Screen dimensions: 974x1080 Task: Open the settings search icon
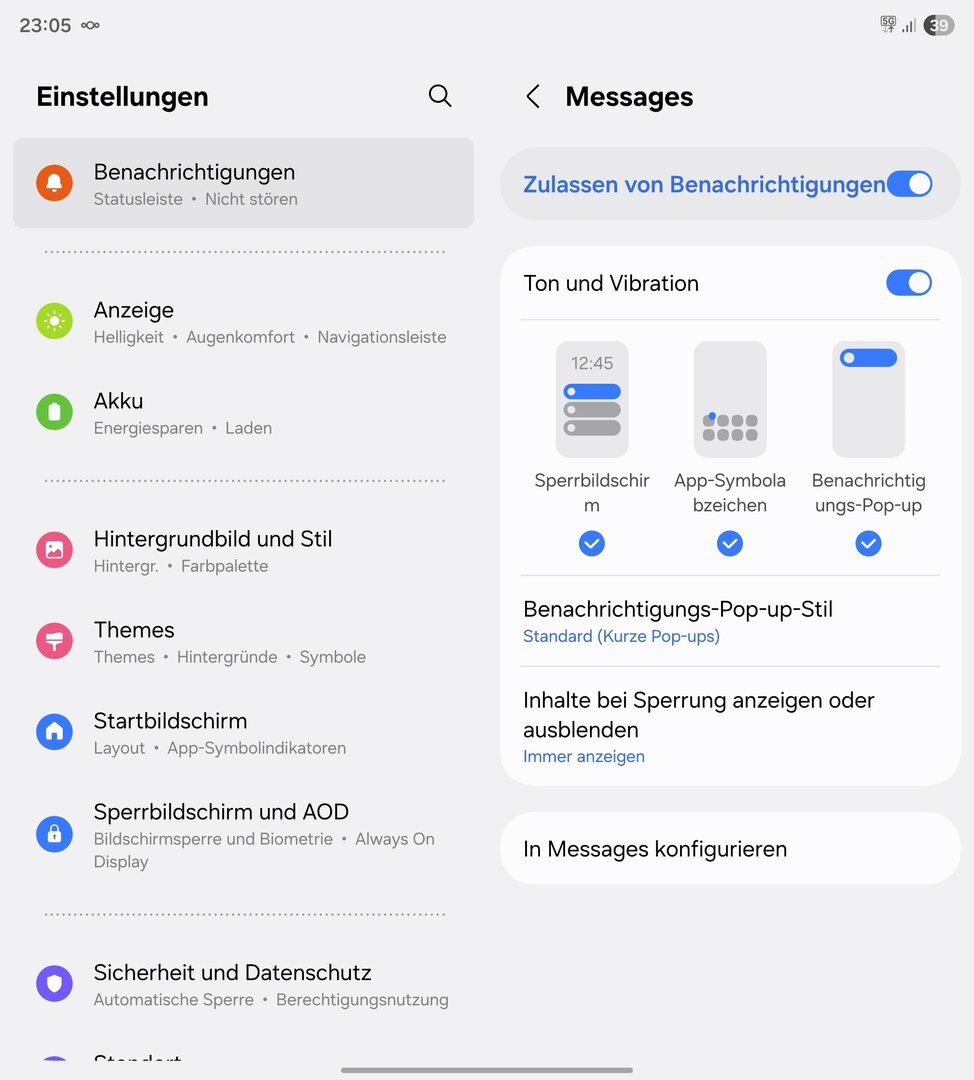(x=439, y=96)
